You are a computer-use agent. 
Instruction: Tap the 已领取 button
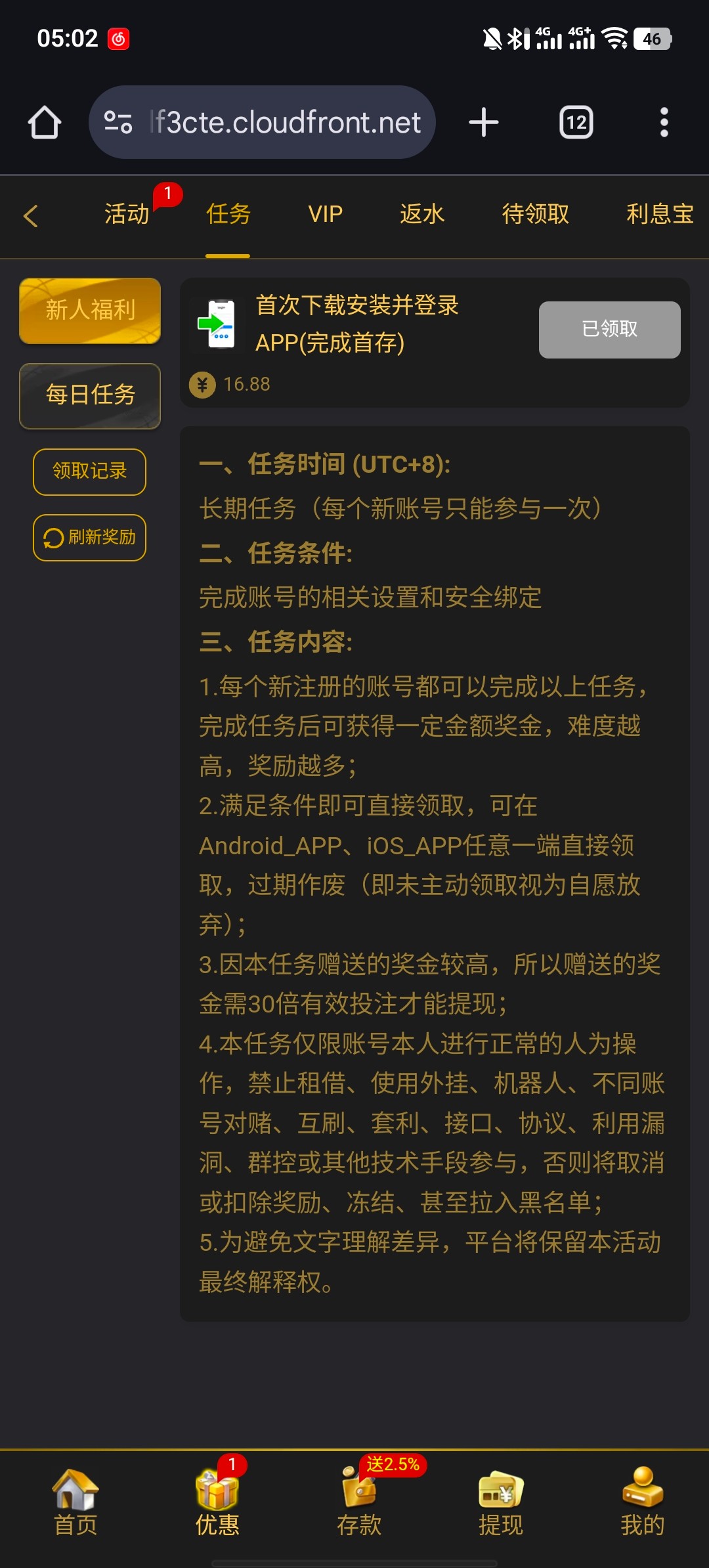(x=609, y=330)
